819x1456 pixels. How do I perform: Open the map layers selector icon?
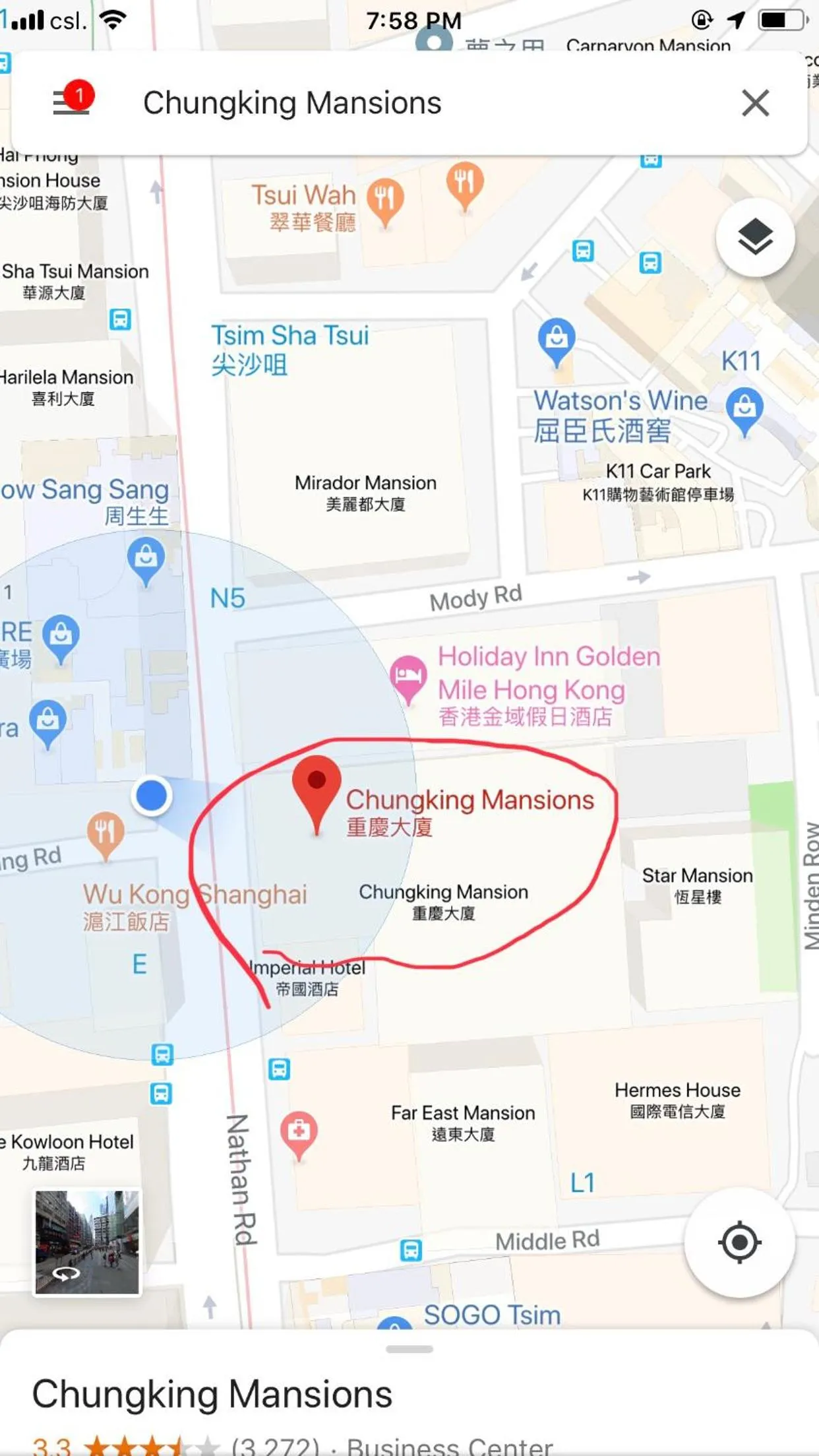756,239
